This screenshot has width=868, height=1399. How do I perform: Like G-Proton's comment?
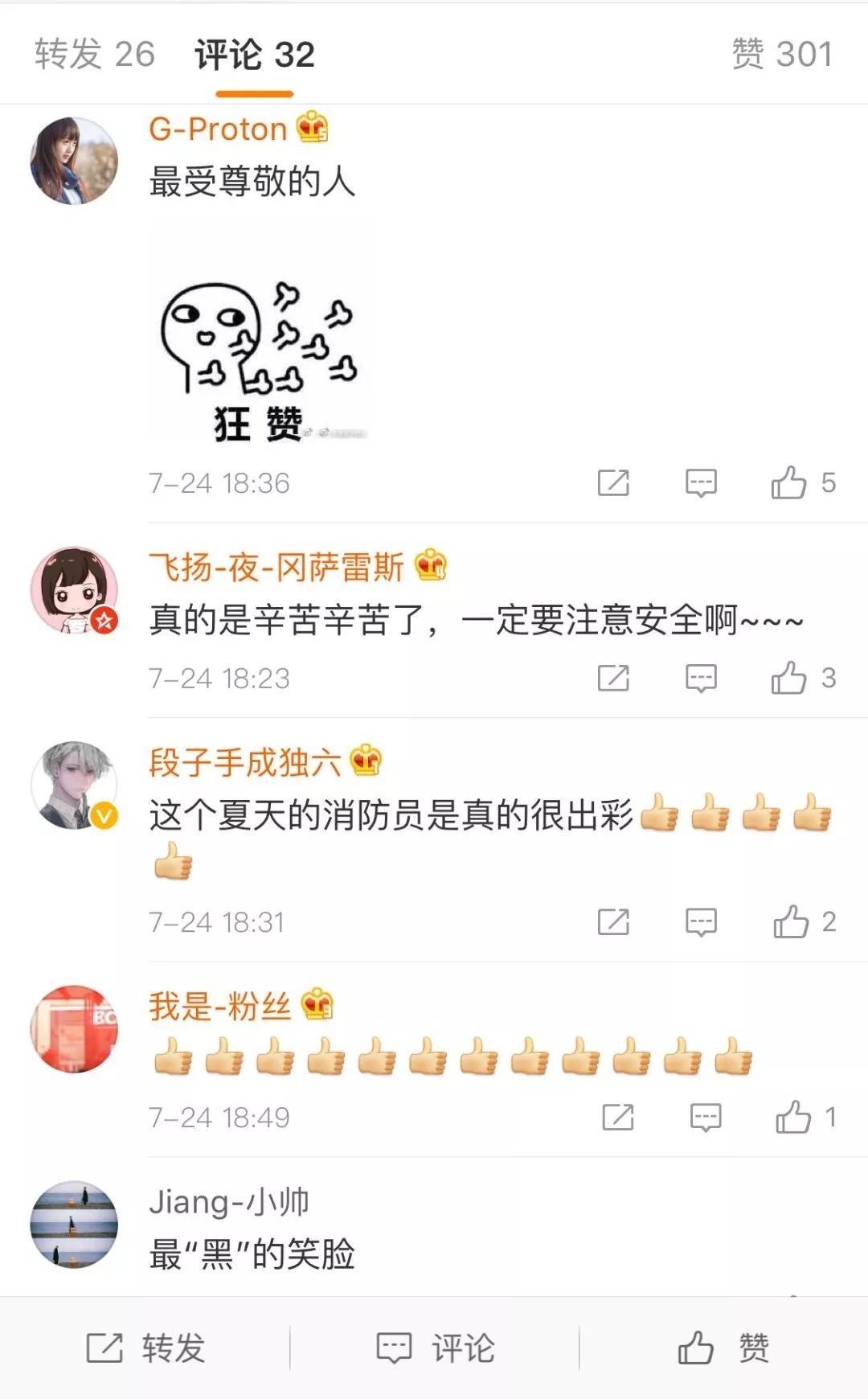[x=789, y=482]
